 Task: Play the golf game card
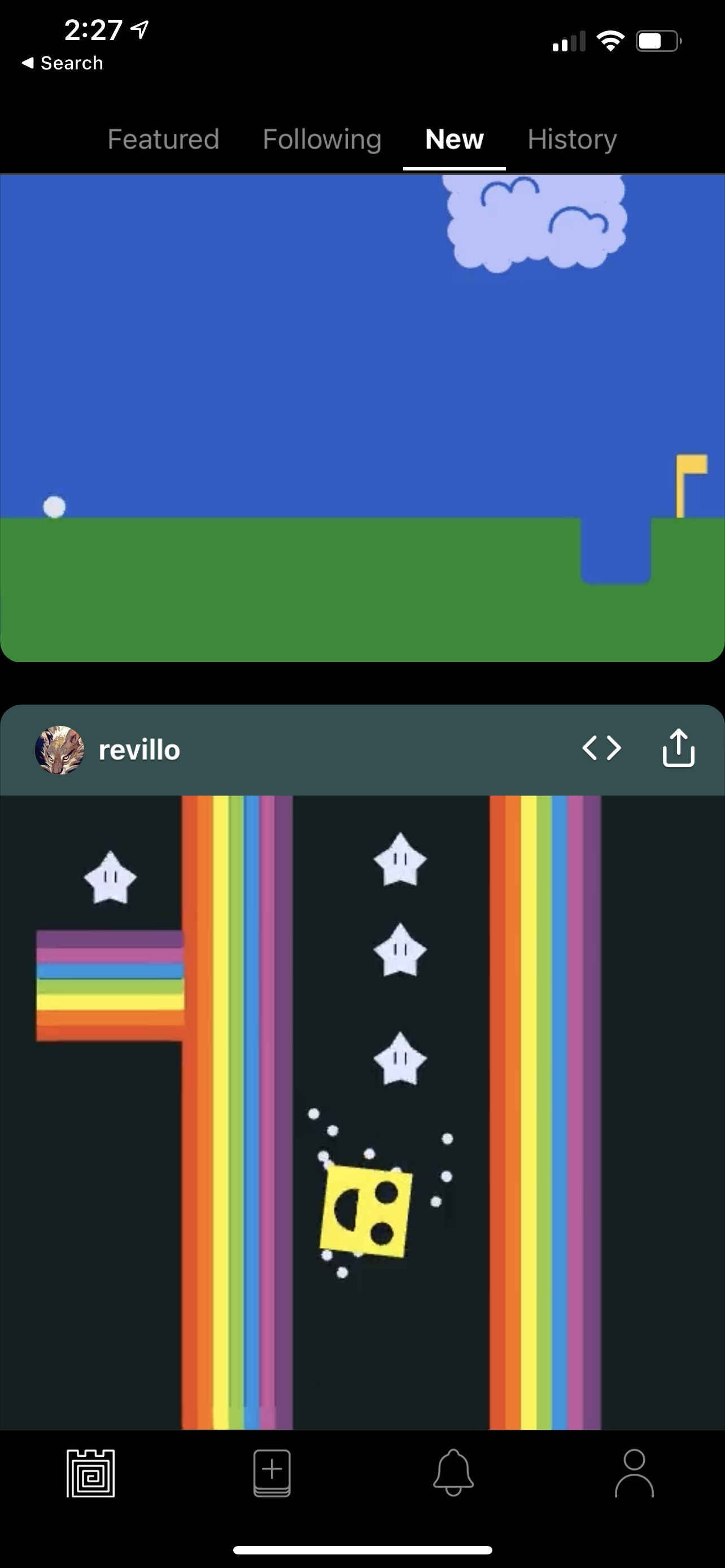[x=362, y=418]
